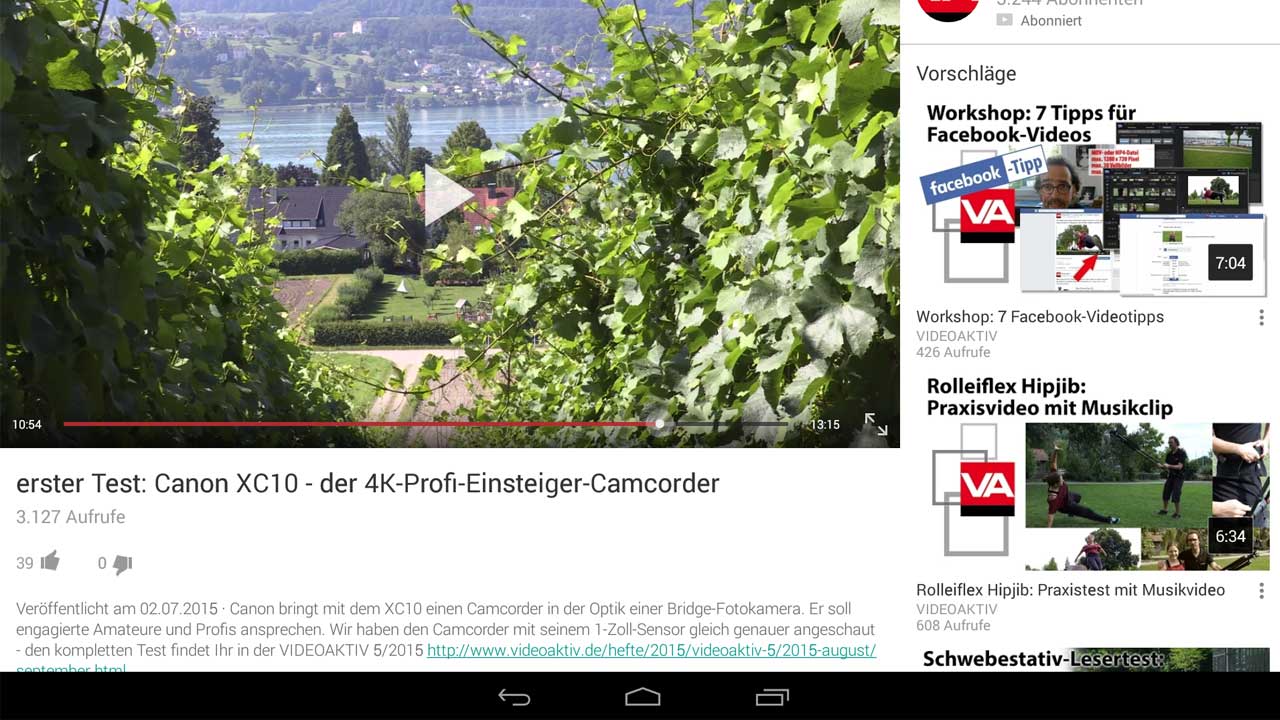The image size is (1280, 720).
Task: Open the videoaktiv.de link in description
Action: tap(651, 650)
